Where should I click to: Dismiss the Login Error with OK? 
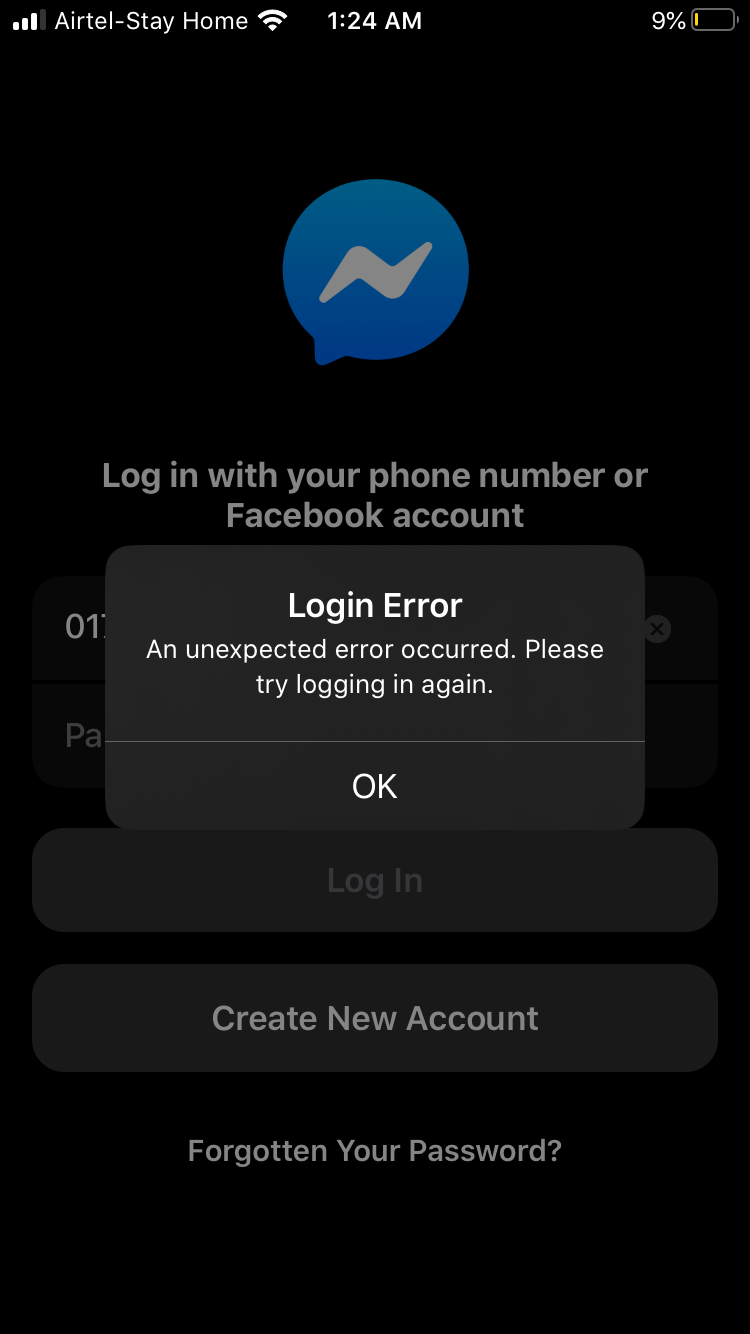pyautogui.click(x=375, y=786)
